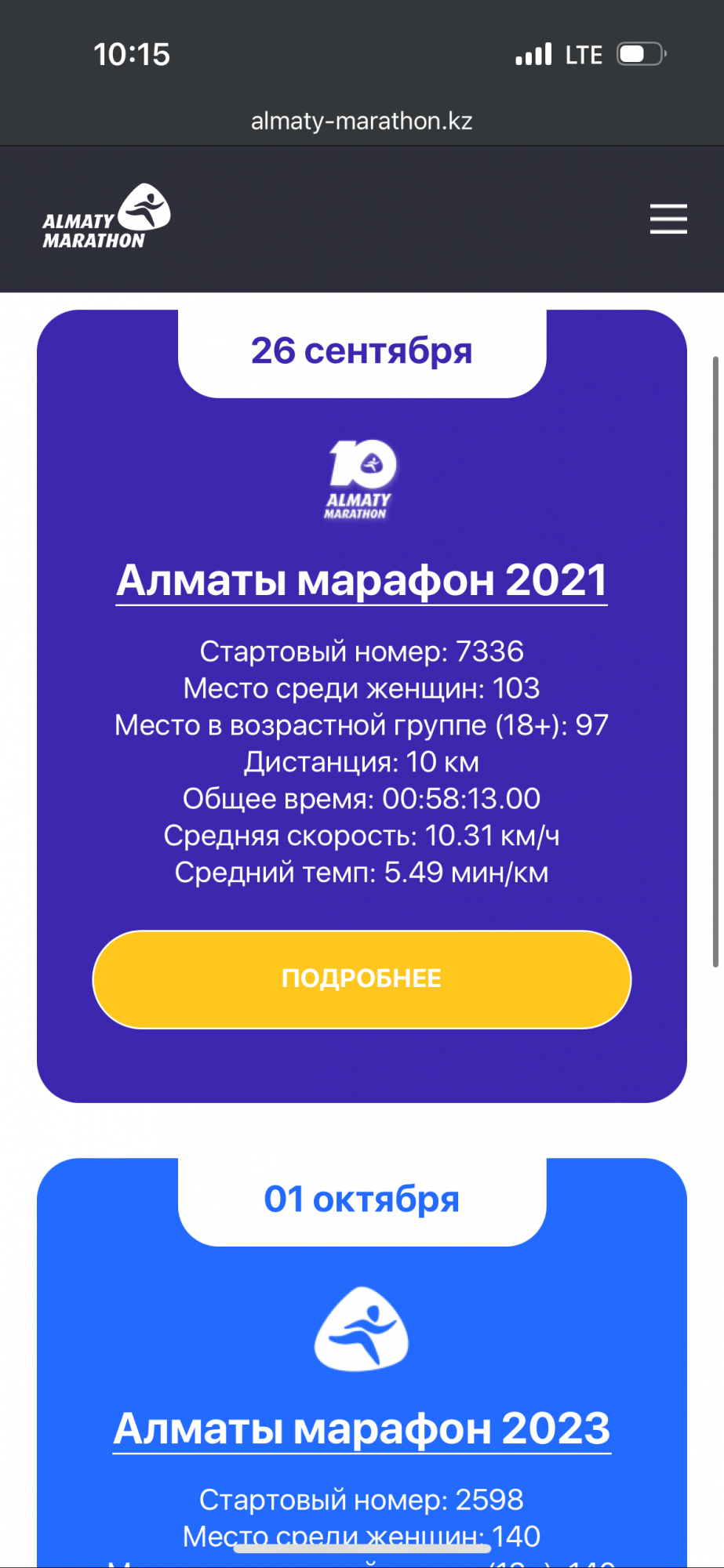Tap the Almaty Marathon logo in header
This screenshot has height=1568, width=724.
[107, 217]
